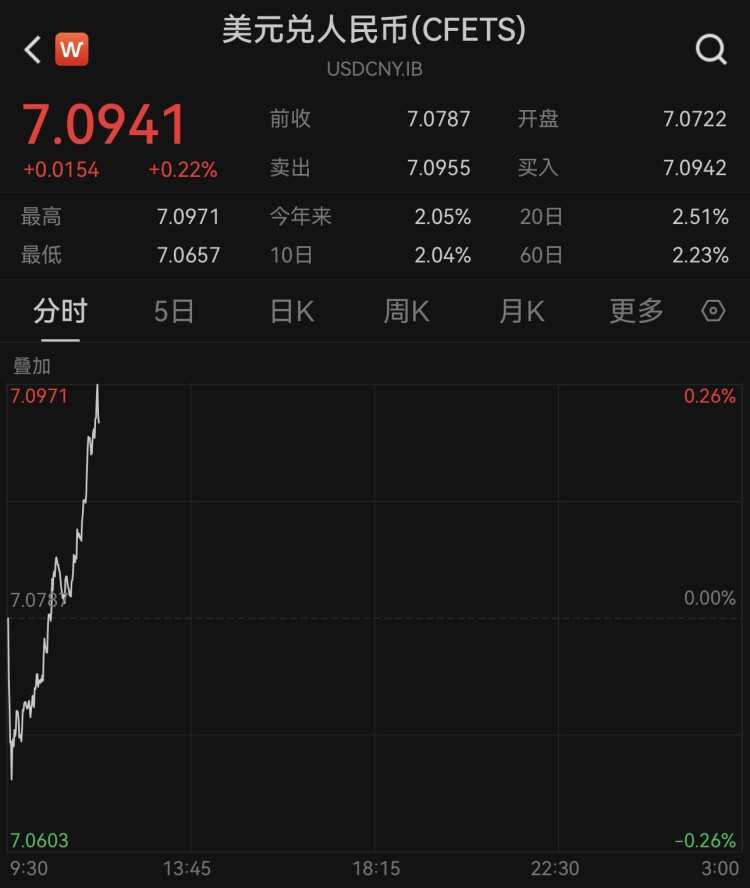Open the search magnifier icon

711,49
